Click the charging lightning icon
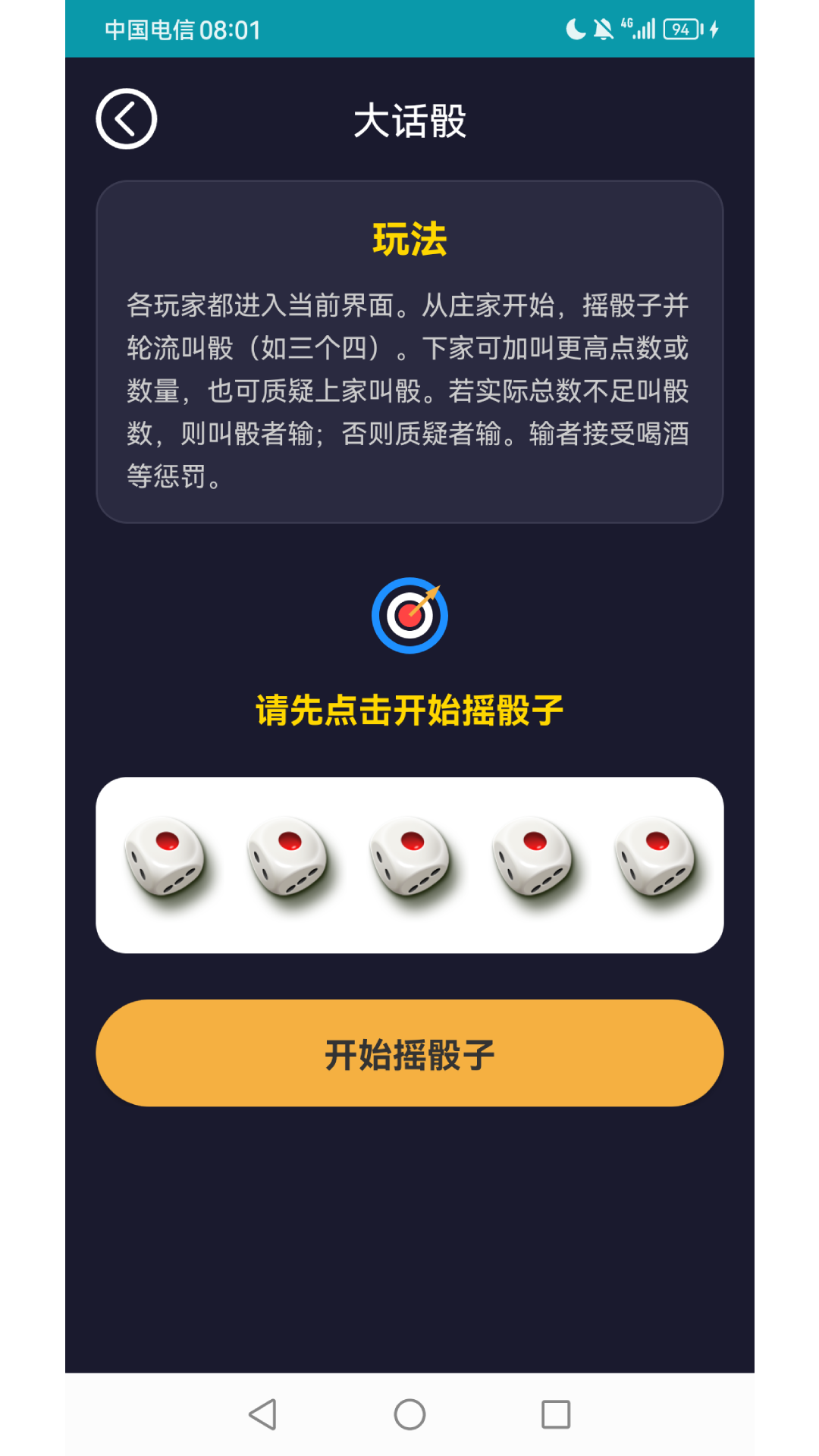Screen dimensions: 819x1456 pyautogui.click(x=711, y=29)
